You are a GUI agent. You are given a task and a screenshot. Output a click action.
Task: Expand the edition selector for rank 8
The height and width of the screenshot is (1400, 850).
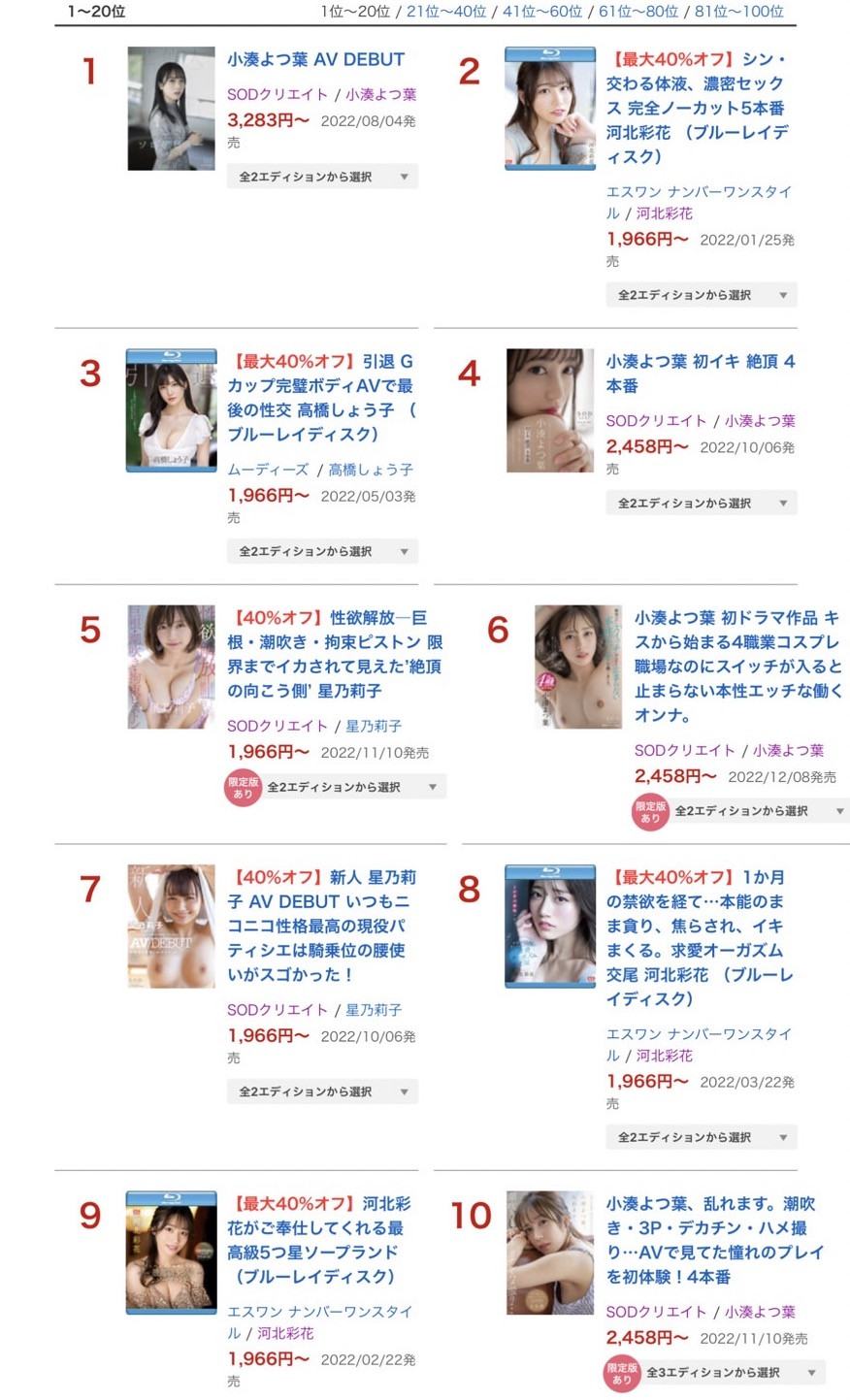pyautogui.click(x=702, y=1137)
